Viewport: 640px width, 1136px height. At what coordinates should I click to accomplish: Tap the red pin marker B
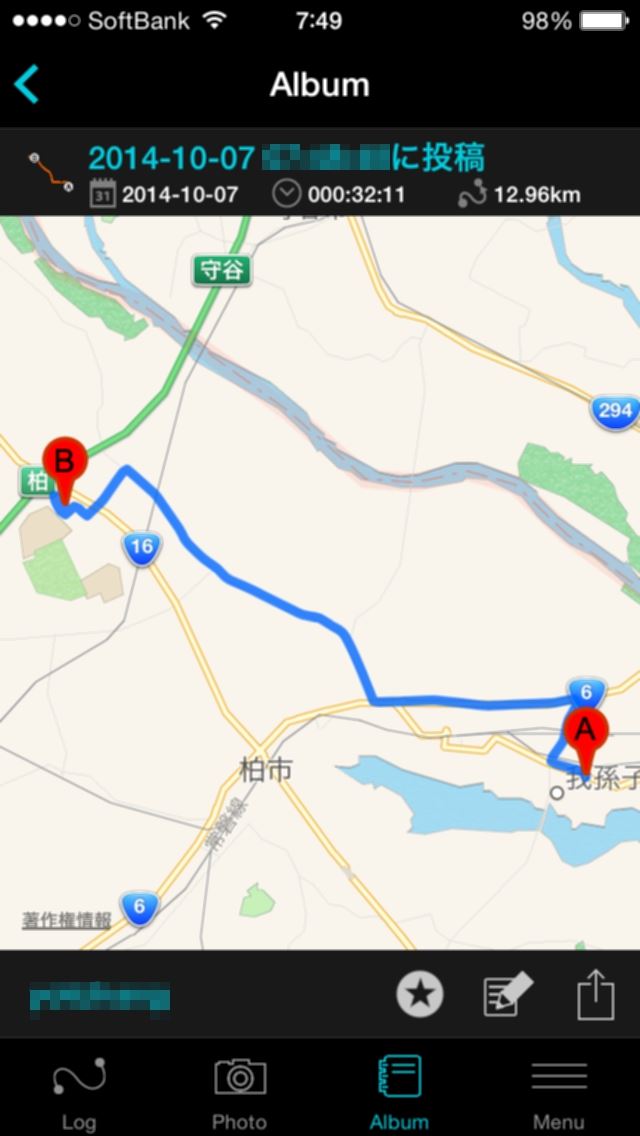click(x=65, y=467)
